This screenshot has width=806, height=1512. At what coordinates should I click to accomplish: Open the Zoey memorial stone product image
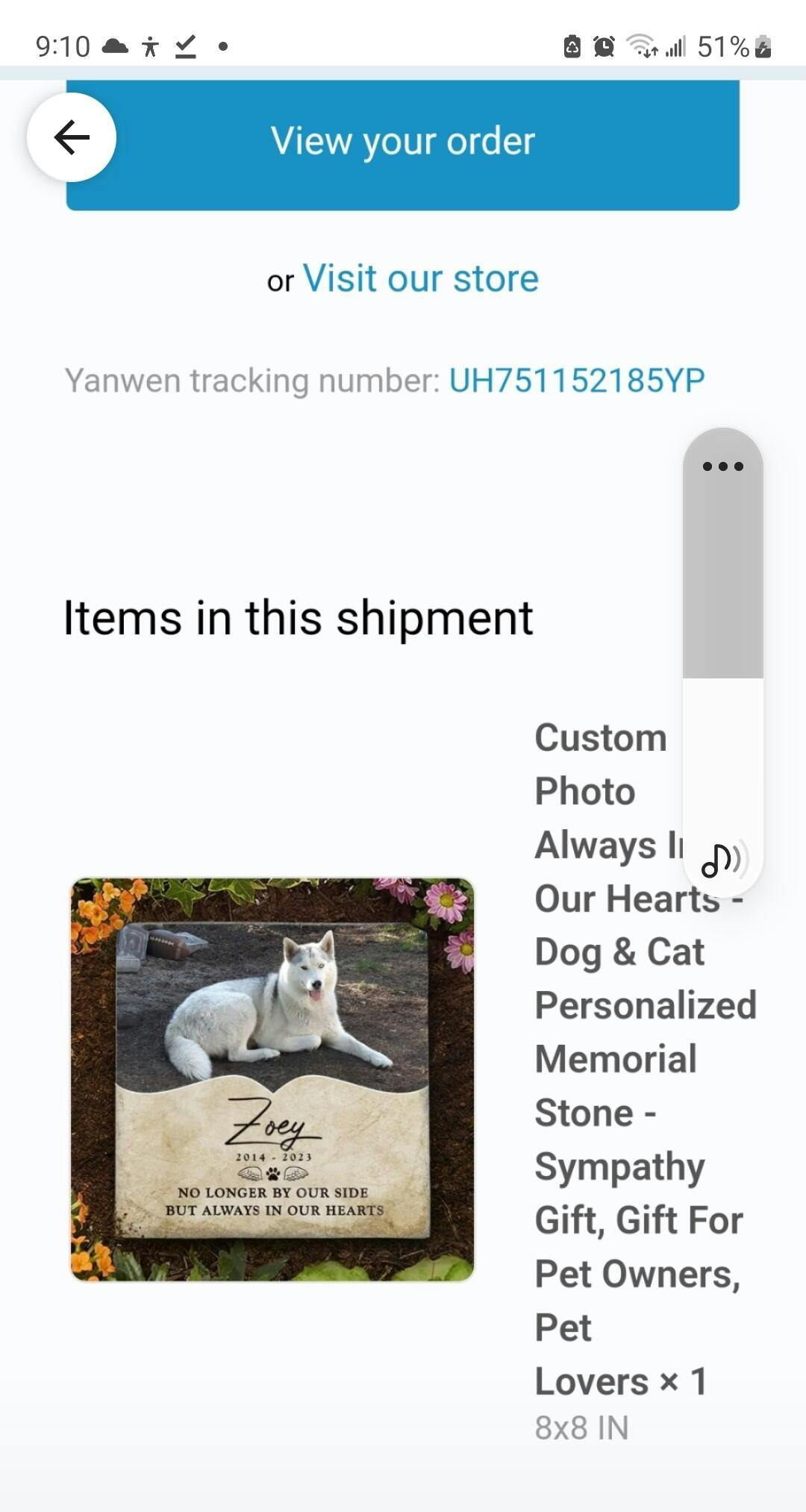tap(272, 1079)
